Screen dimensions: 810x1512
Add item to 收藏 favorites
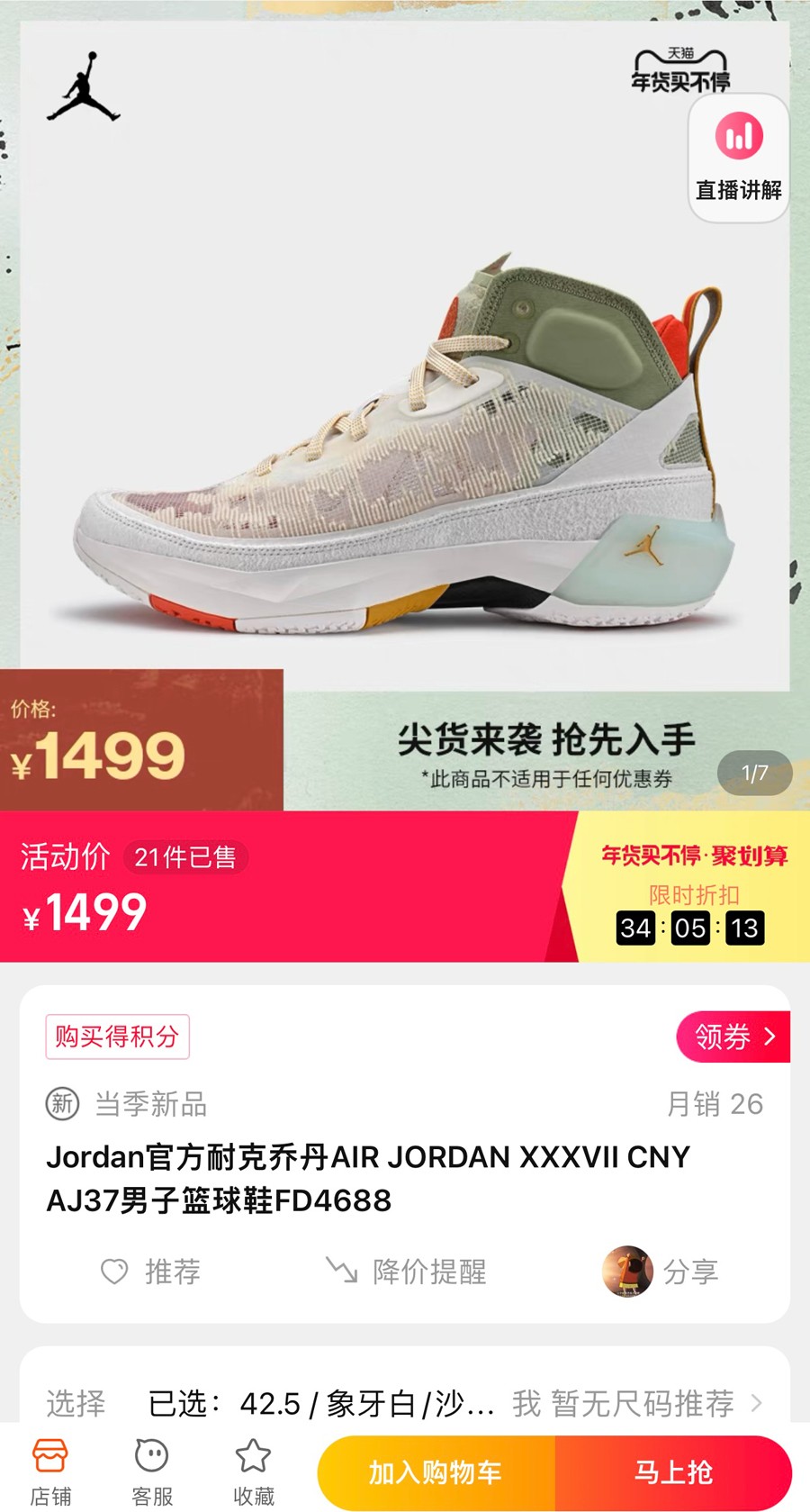253,1471
